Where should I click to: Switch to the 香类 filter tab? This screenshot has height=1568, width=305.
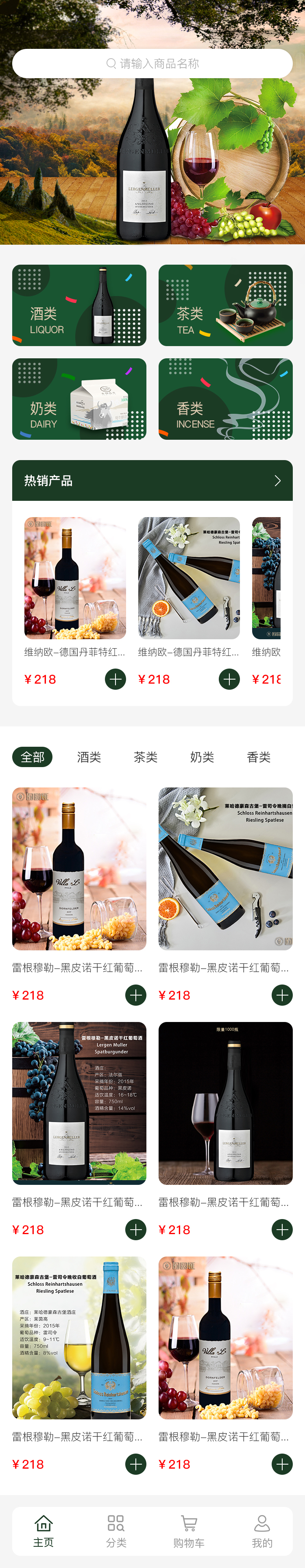click(x=258, y=757)
